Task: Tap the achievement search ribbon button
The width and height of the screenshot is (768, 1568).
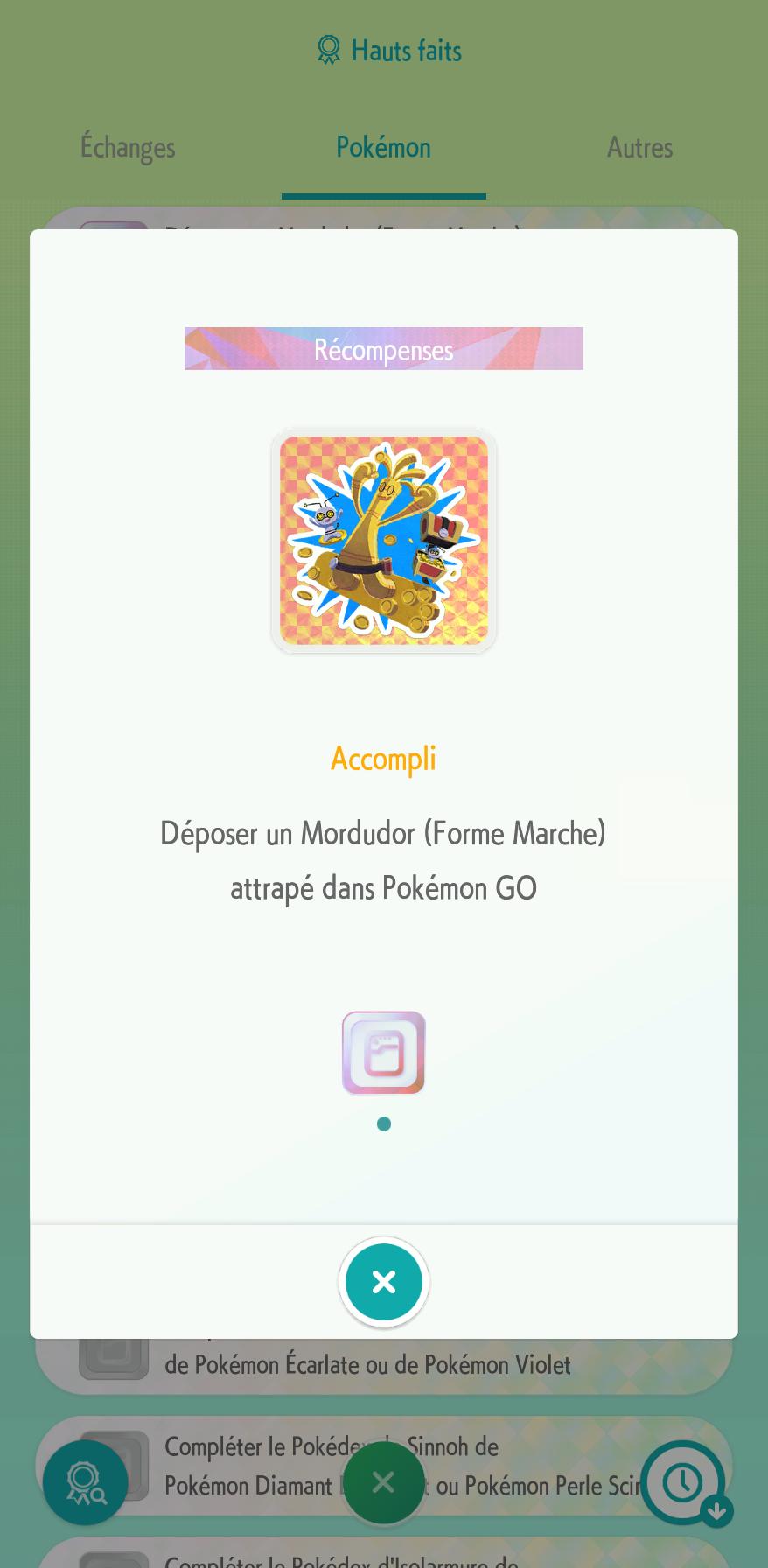Action: (85, 1482)
